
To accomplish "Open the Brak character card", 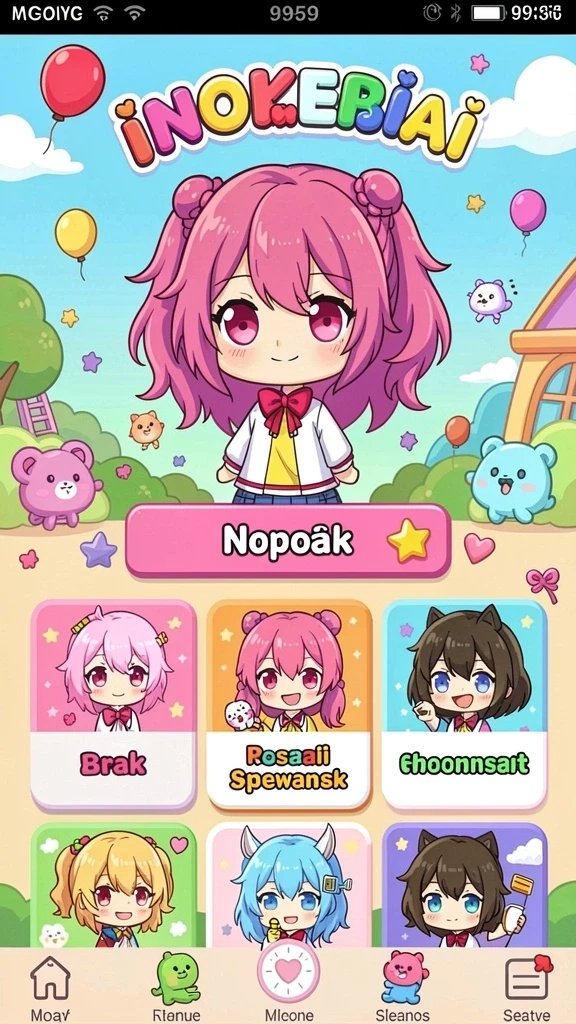I will coord(113,705).
